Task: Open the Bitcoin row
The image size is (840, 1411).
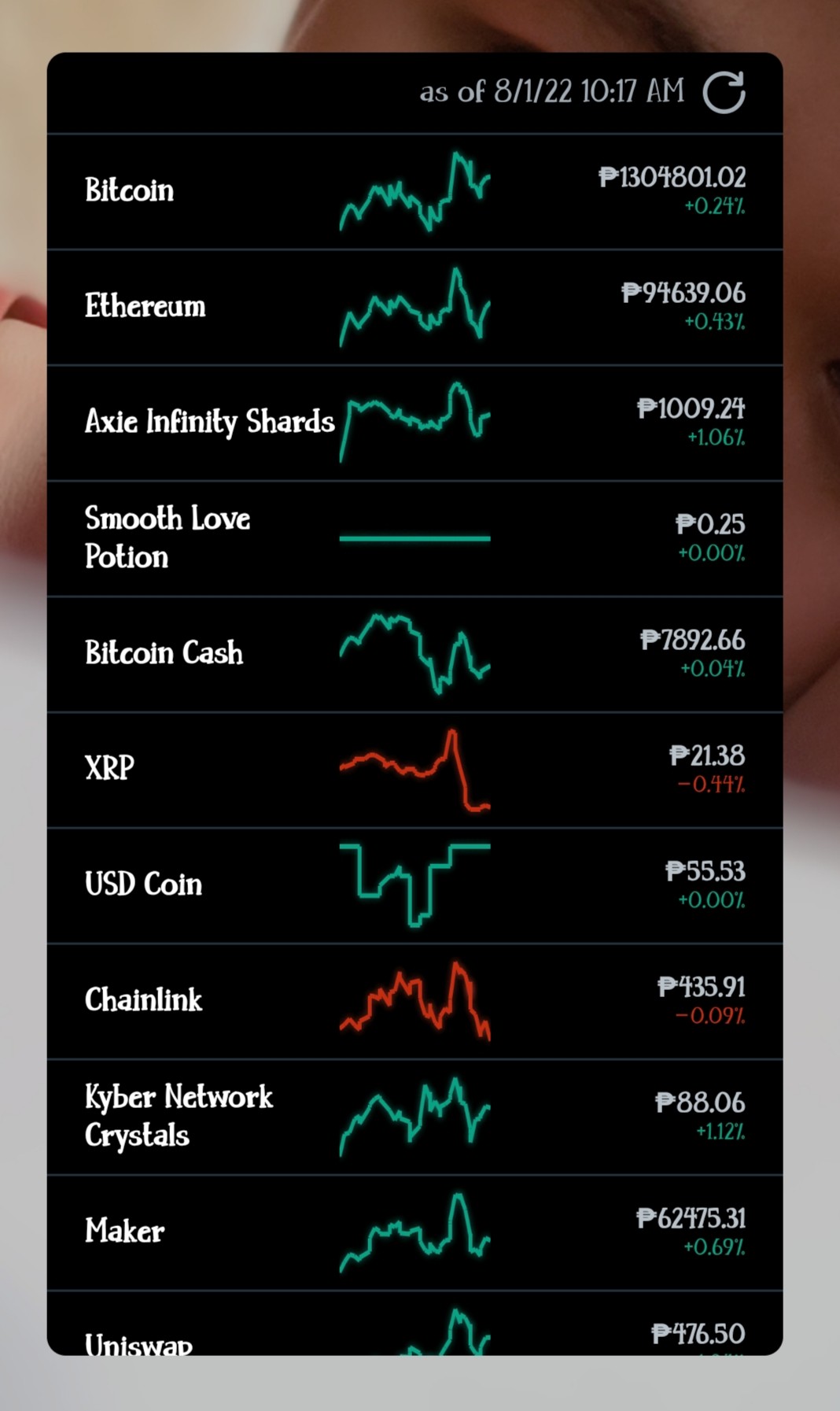Action: [x=414, y=192]
